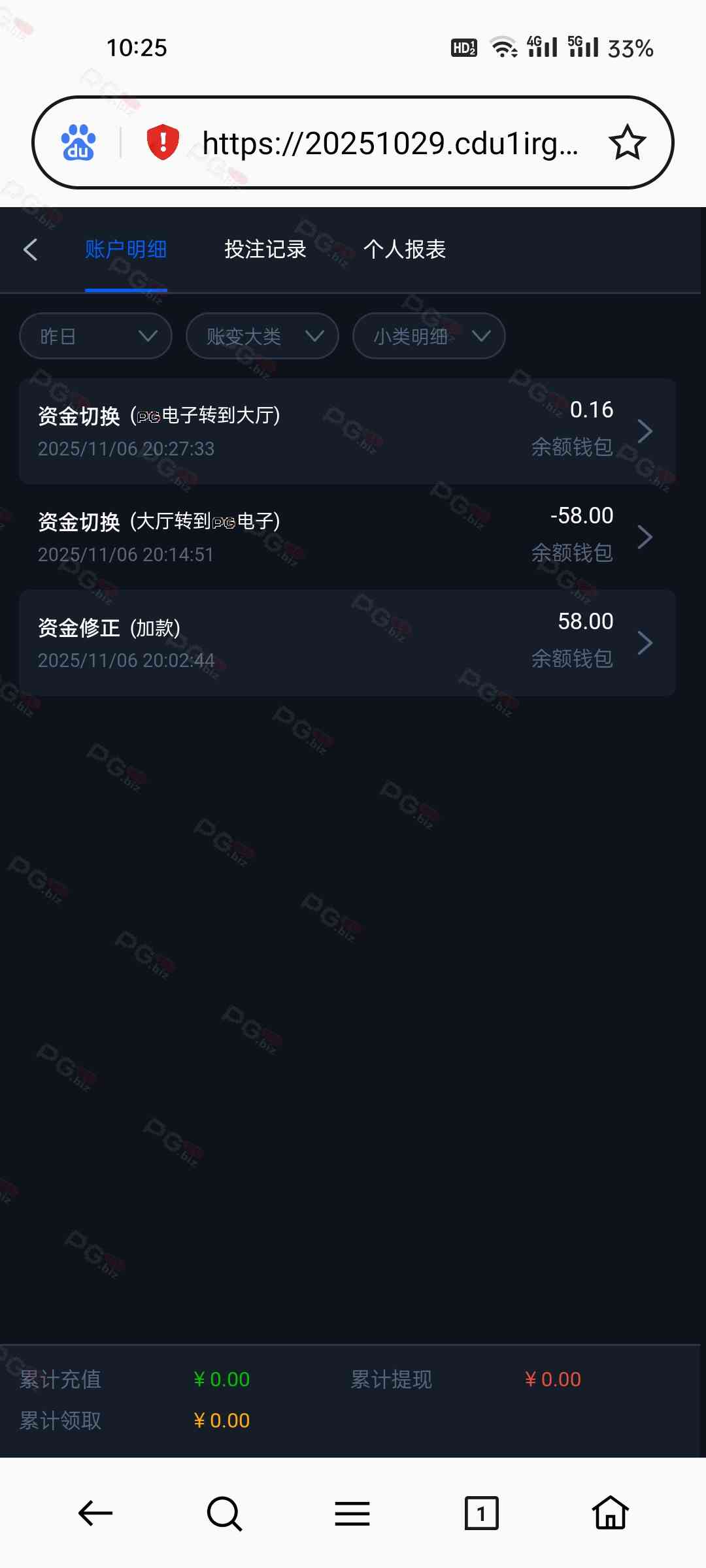
Task: Go to the browser home page
Action: (610, 1513)
